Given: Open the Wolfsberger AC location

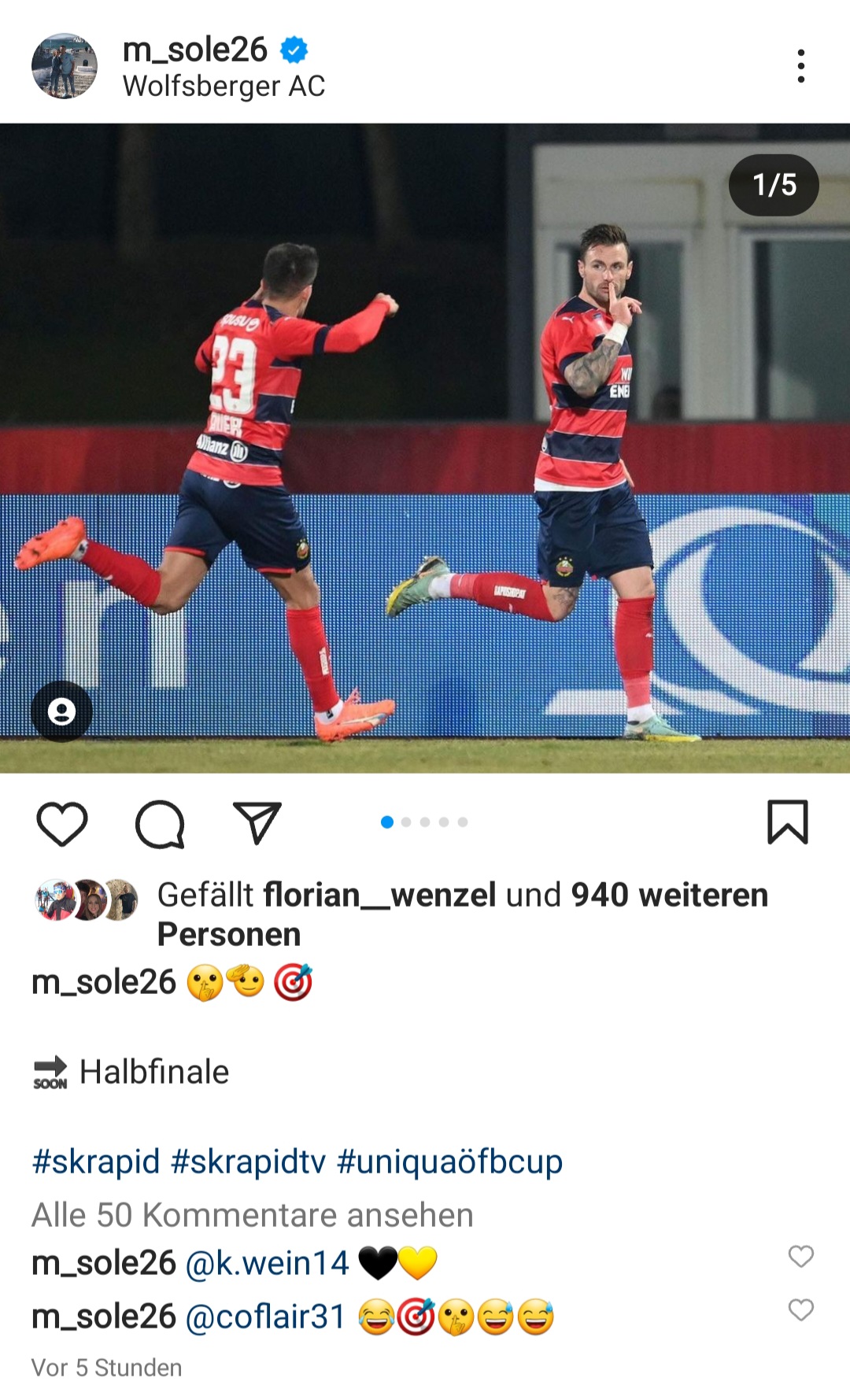Looking at the screenshot, I should pos(224,86).
